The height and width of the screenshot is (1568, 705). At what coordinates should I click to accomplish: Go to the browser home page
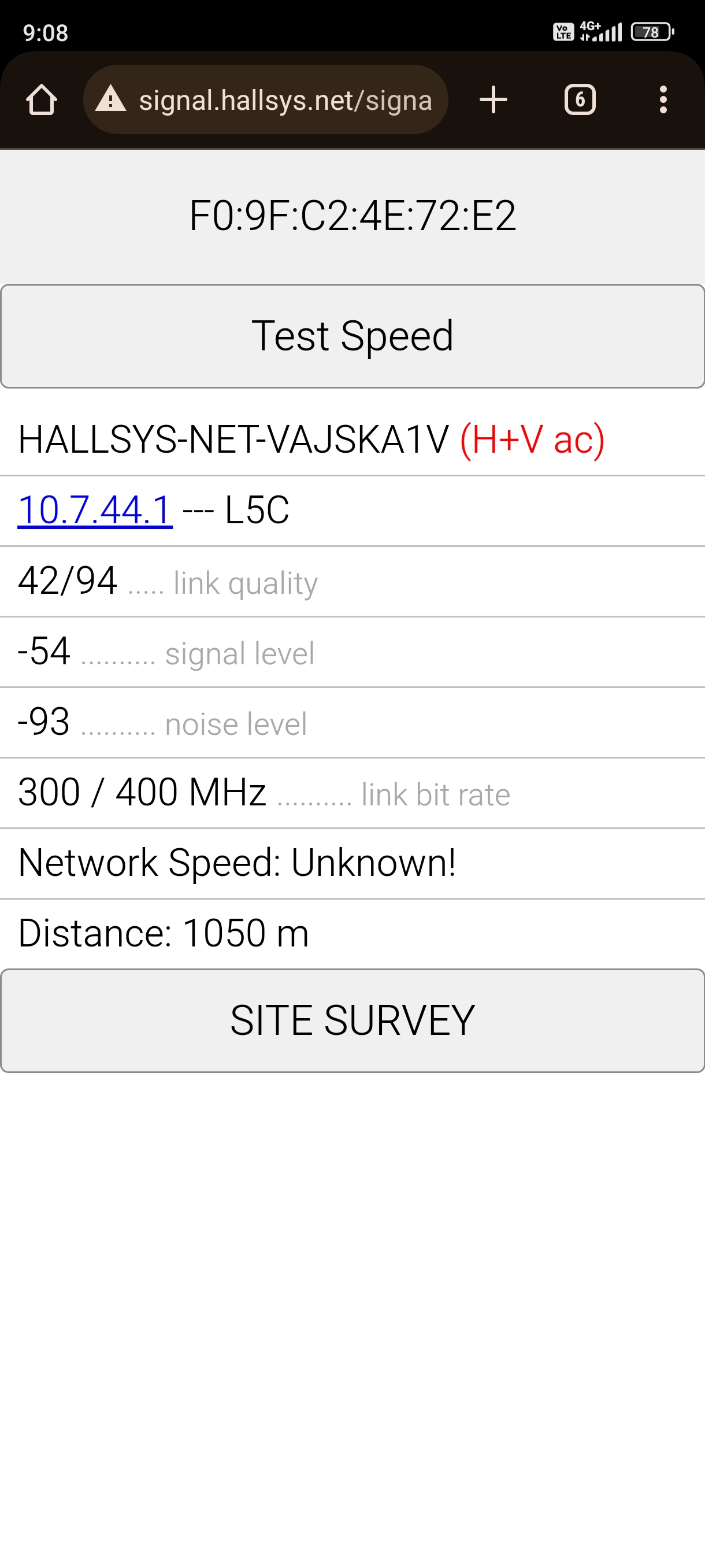click(x=42, y=100)
